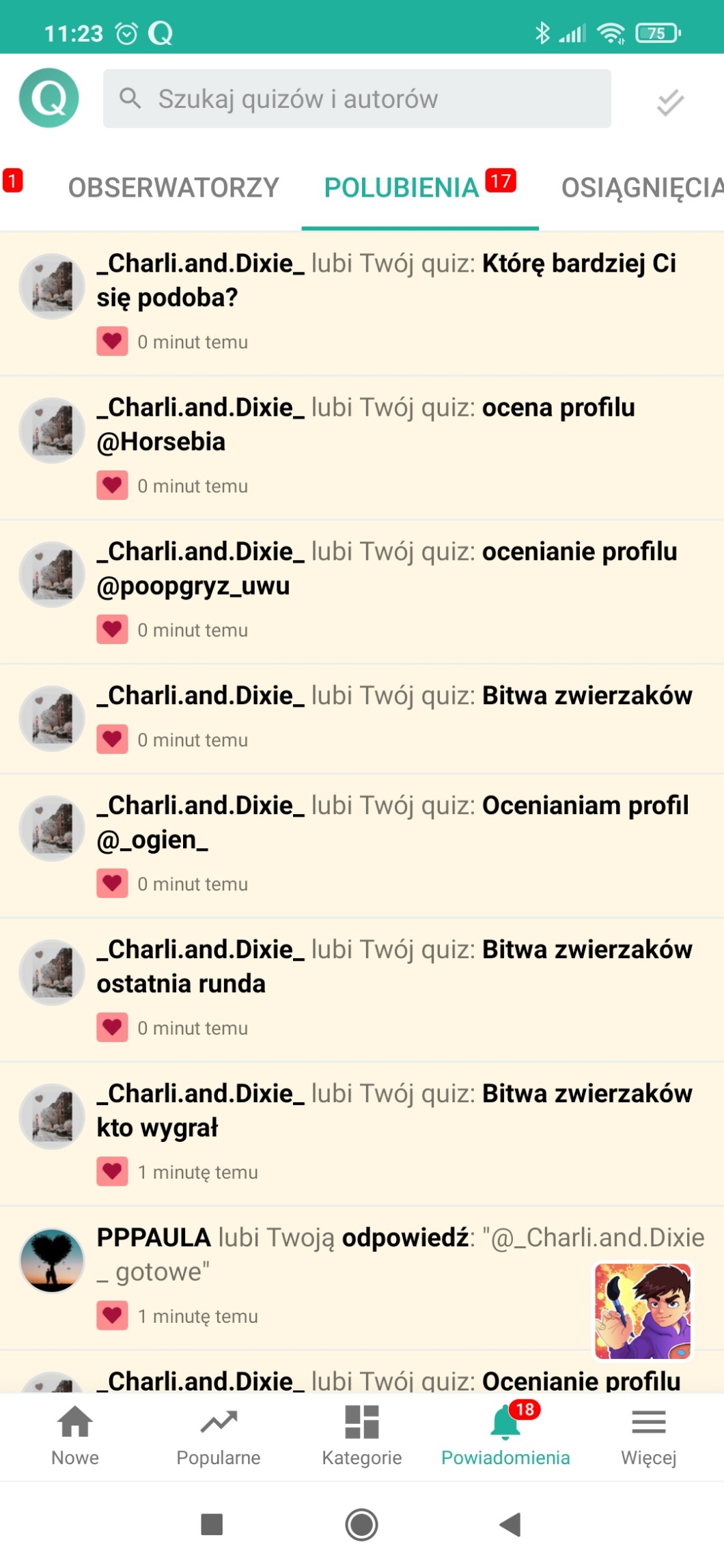Open the Więcej menu
The width and height of the screenshot is (724, 1568).
648,1436
